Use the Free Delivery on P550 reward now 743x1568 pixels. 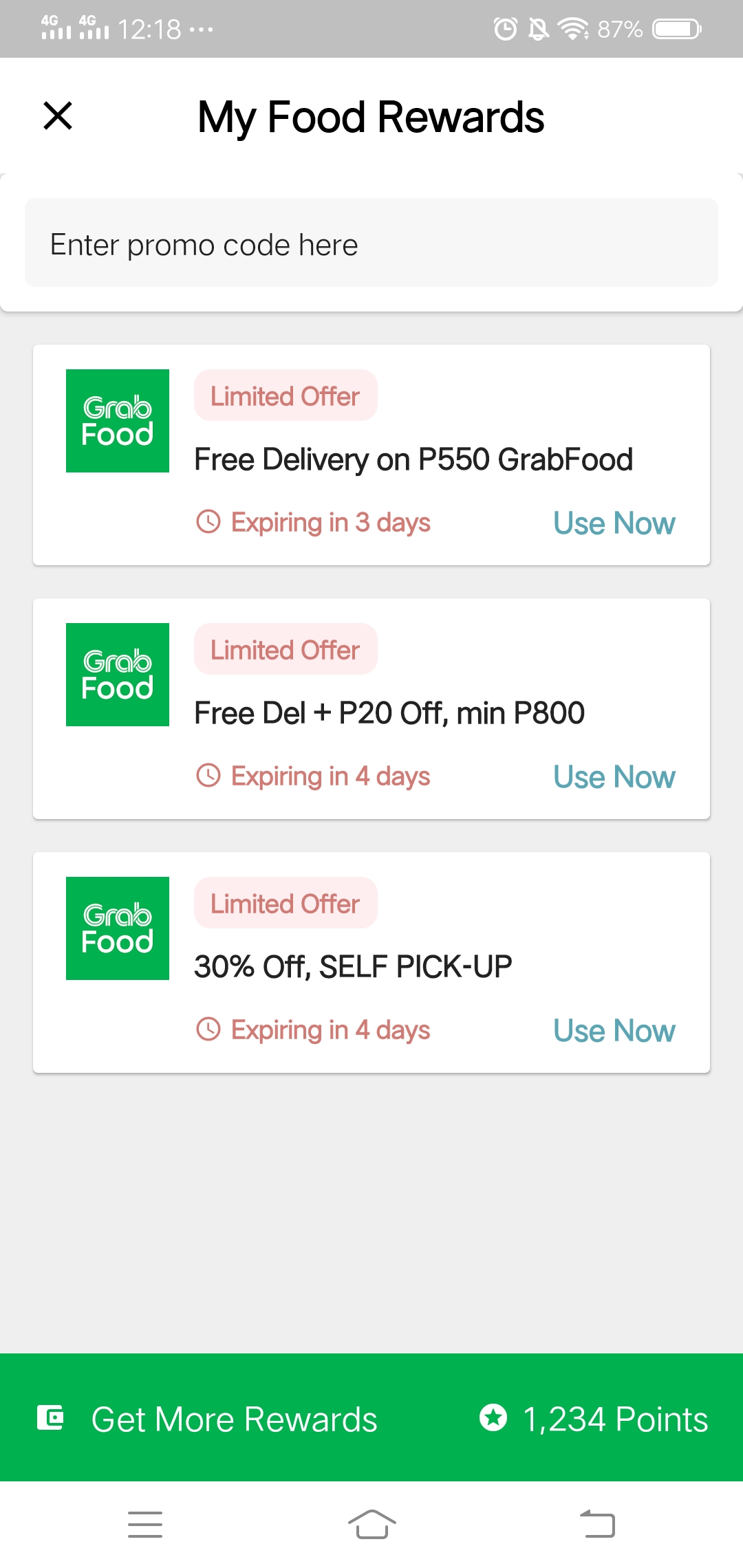(614, 523)
